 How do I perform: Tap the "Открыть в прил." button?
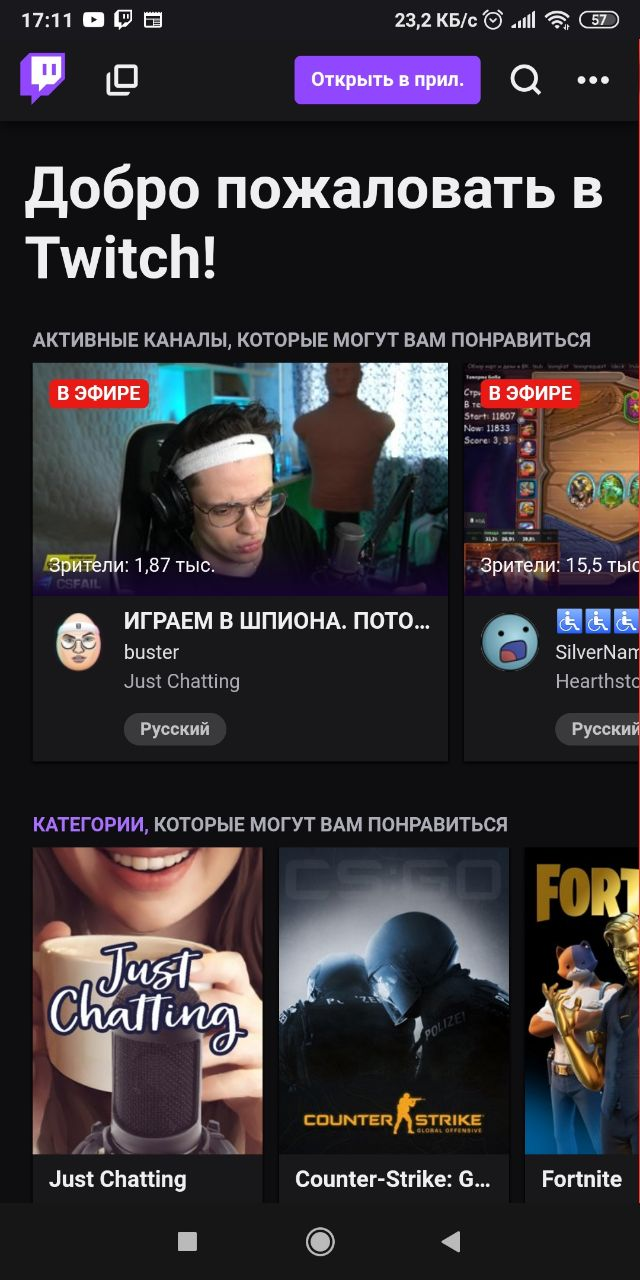(387, 80)
